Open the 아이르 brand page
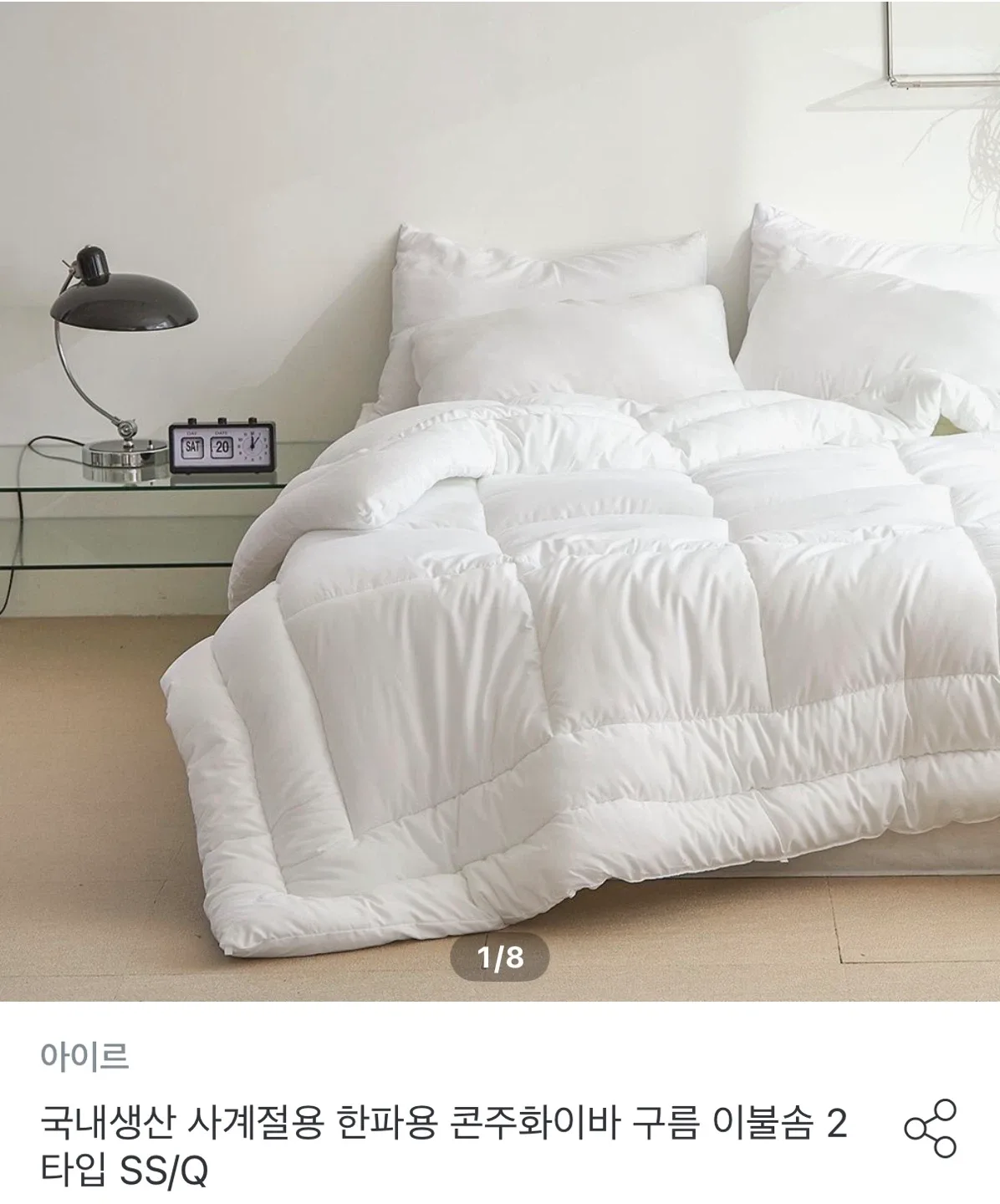Image resolution: width=1000 pixels, height=1204 pixels. 84,1057
